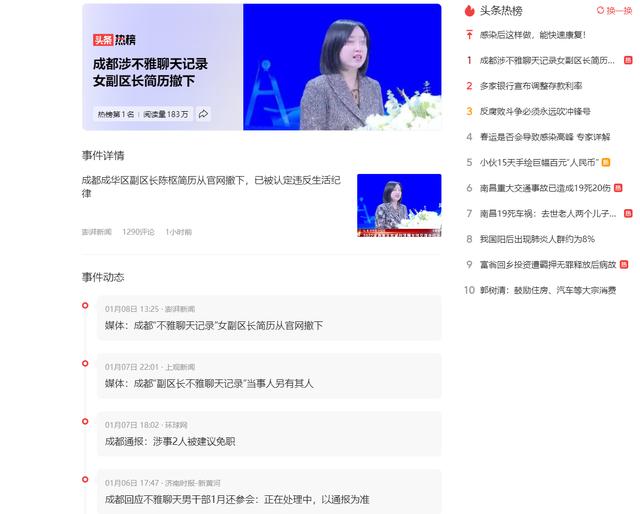Refresh hot list with 换一换

pyautogui.click(x=614, y=10)
